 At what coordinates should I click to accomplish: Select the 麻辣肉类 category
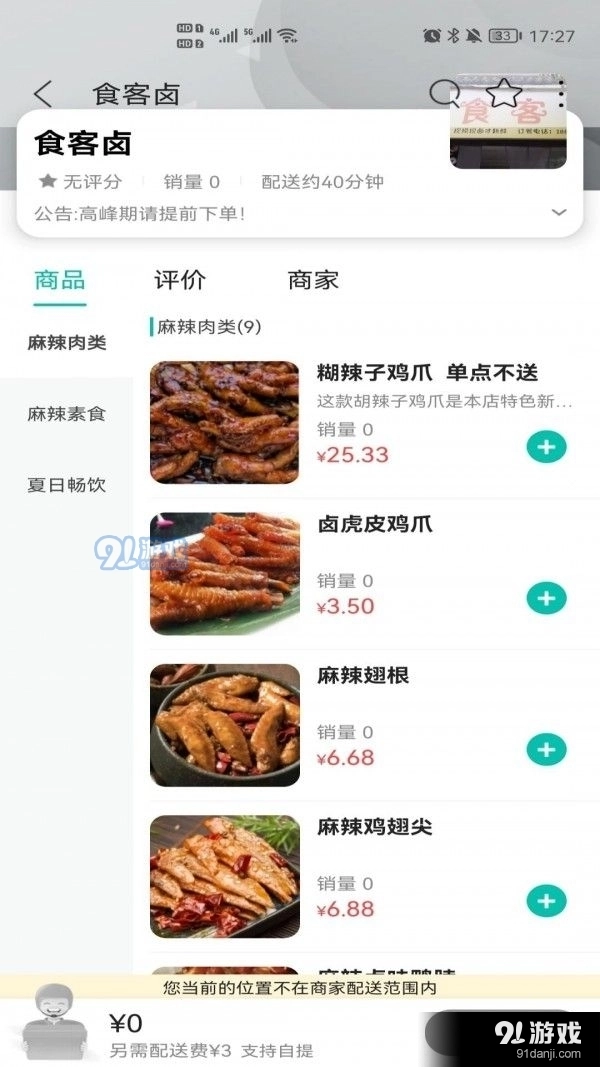[x=66, y=343]
